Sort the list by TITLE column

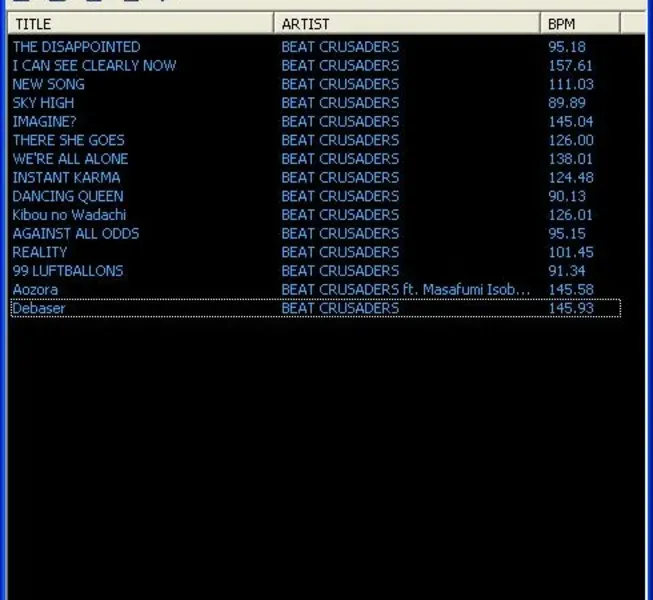pyautogui.click(x=140, y=23)
